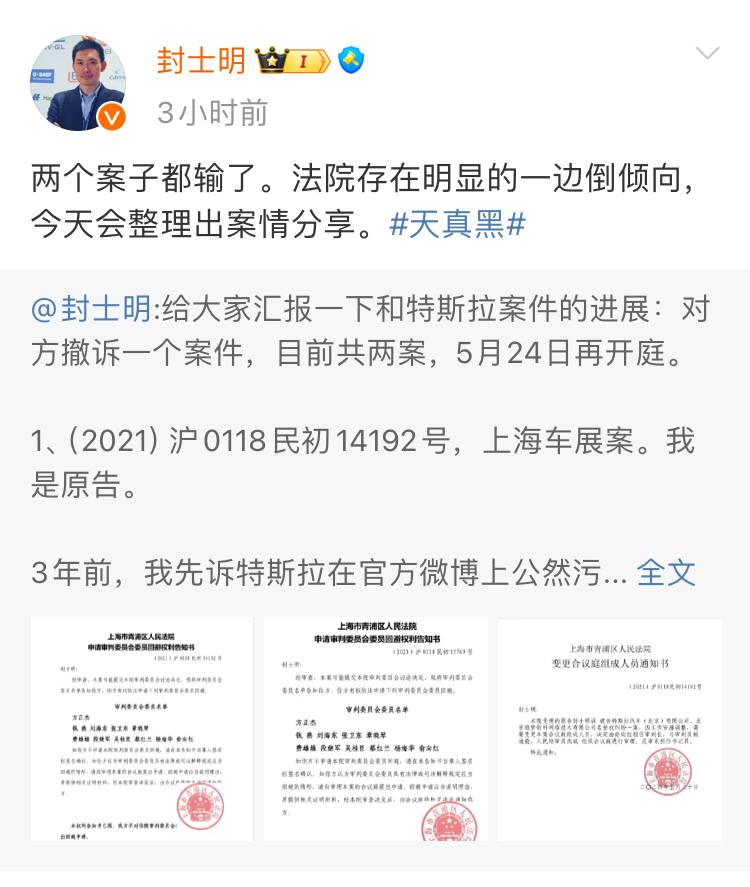This screenshot has height=887, width=750.
Task: Open 封士明's profile avatar
Action: coord(79,84)
